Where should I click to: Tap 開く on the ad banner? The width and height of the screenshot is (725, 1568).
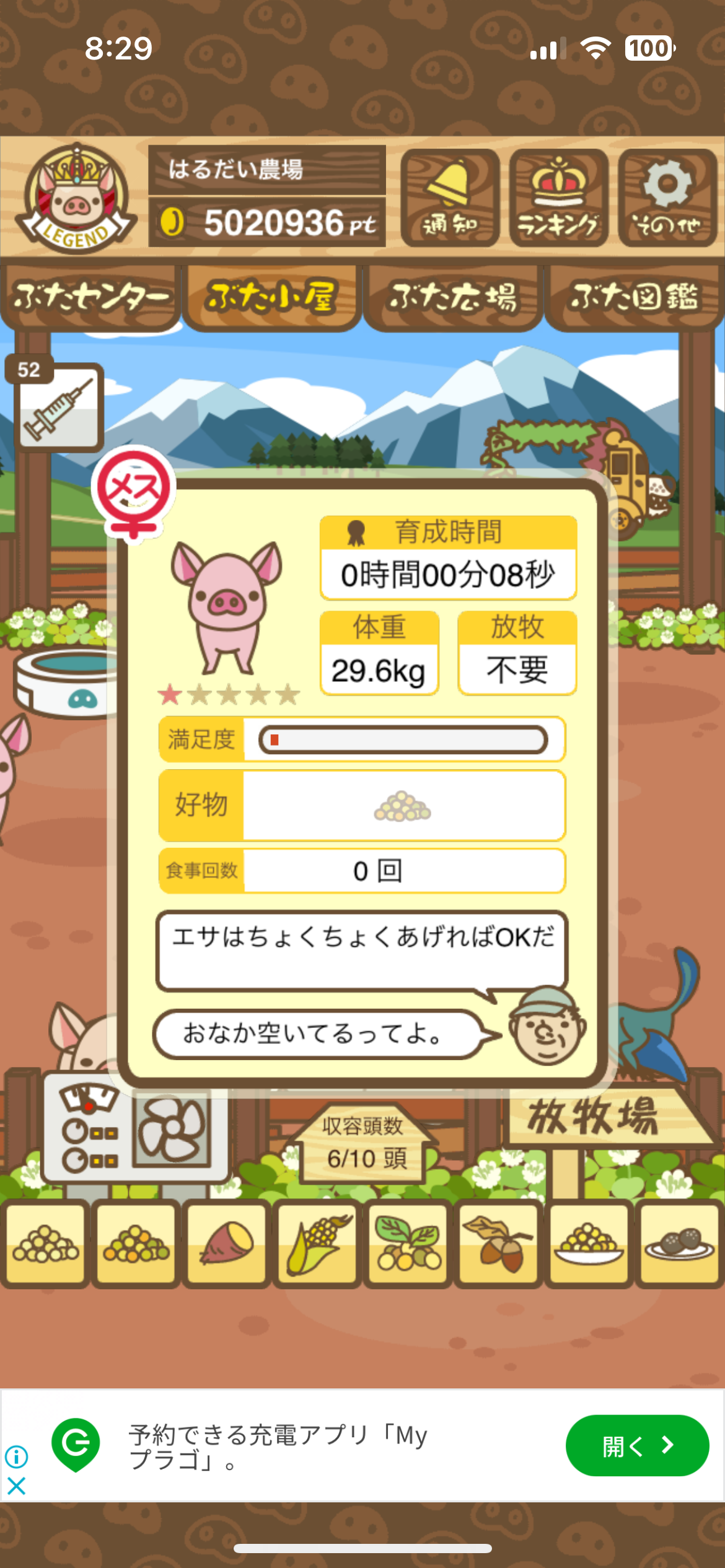tap(636, 1445)
